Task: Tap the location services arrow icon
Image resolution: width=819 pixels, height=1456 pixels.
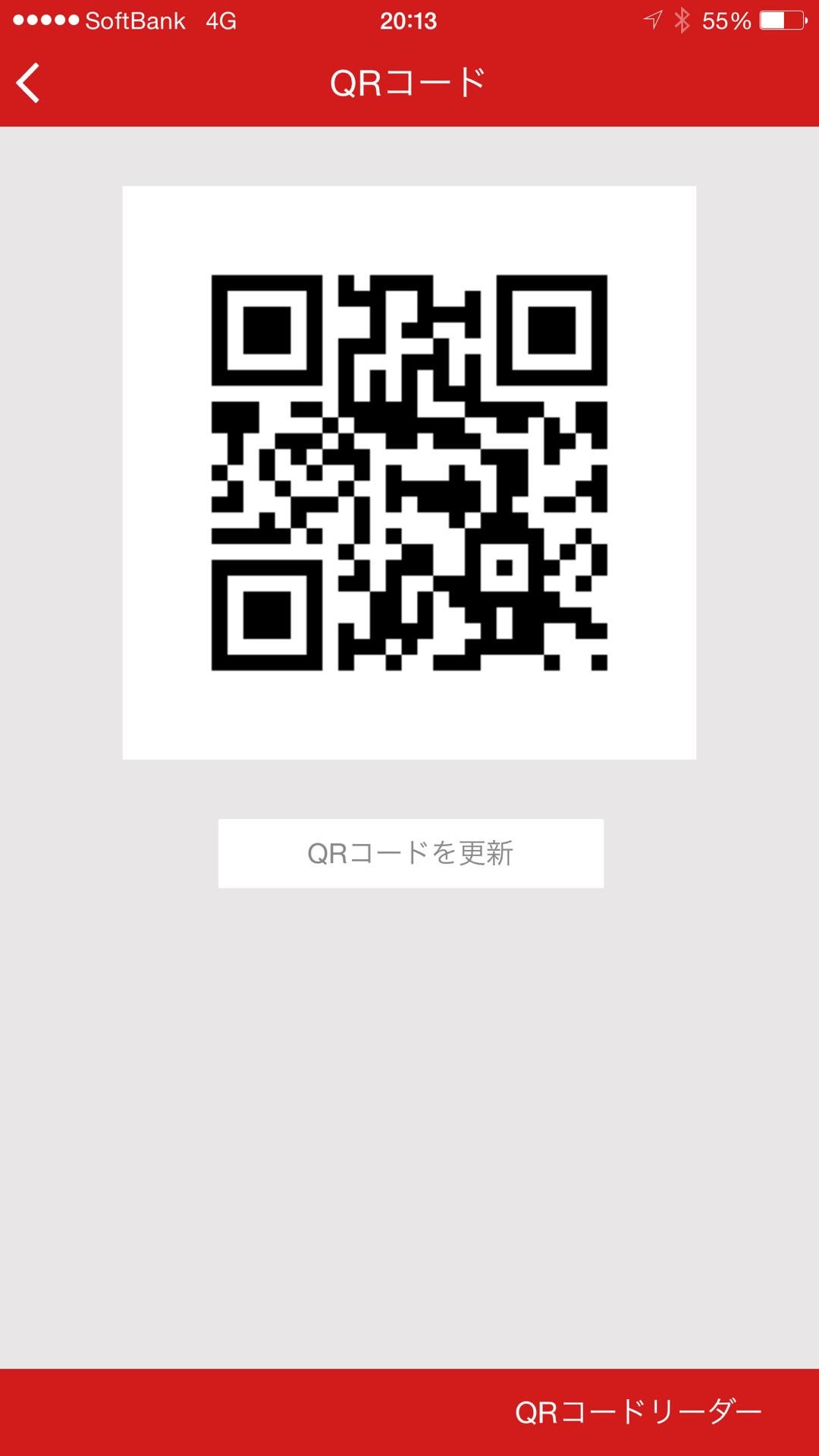Action: (x=652, y=20)
